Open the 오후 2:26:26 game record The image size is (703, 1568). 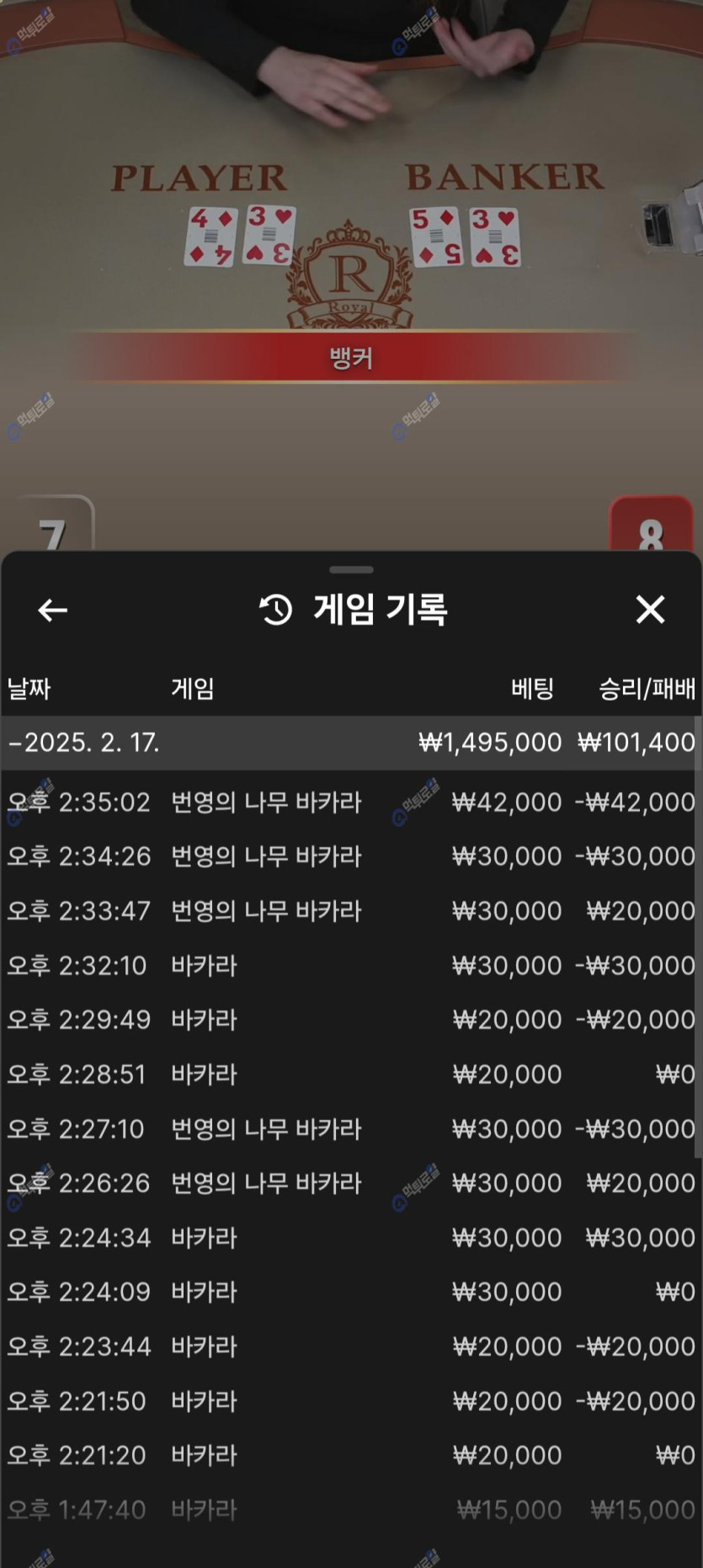[350, 1183]
